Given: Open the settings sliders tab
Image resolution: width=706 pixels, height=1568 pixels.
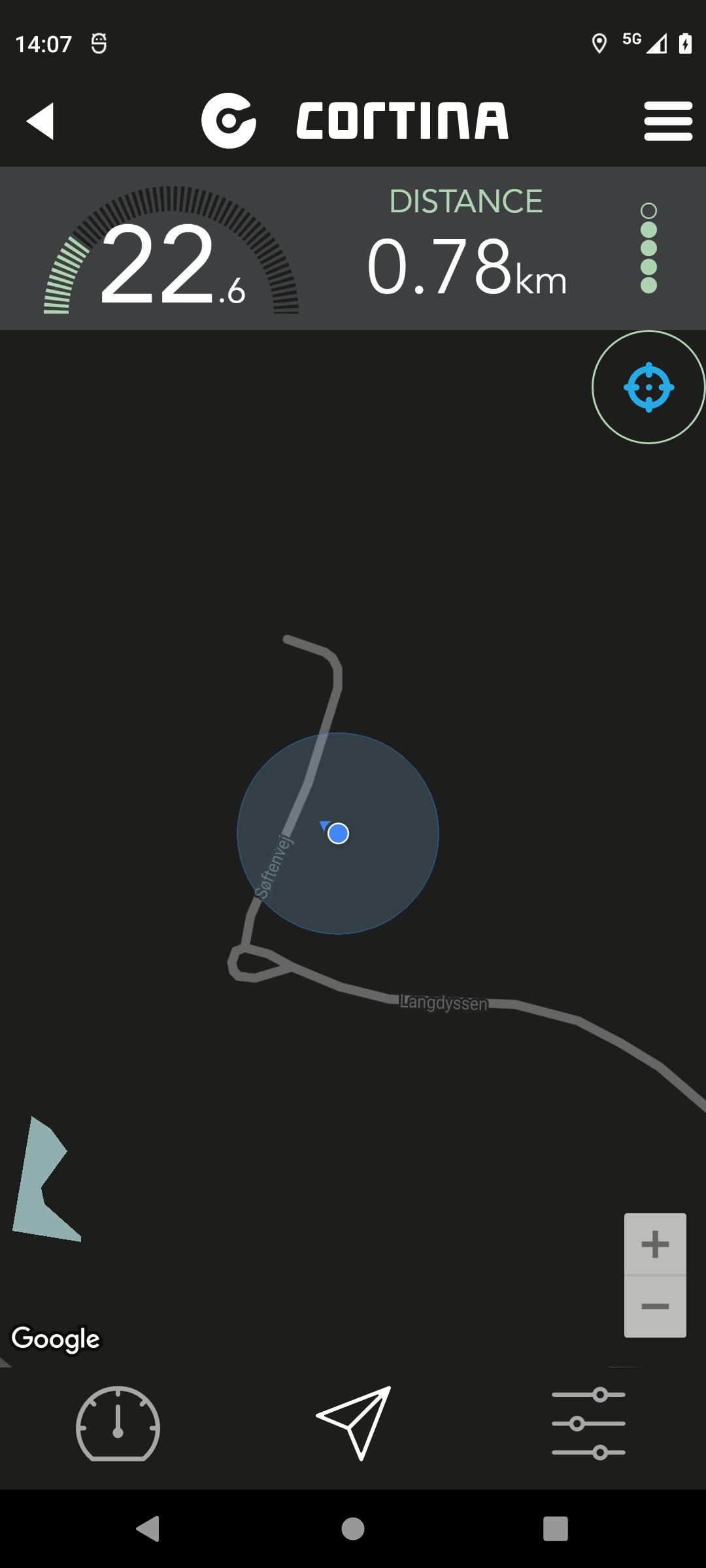Looking at the screenshot, I should 588,1424.
